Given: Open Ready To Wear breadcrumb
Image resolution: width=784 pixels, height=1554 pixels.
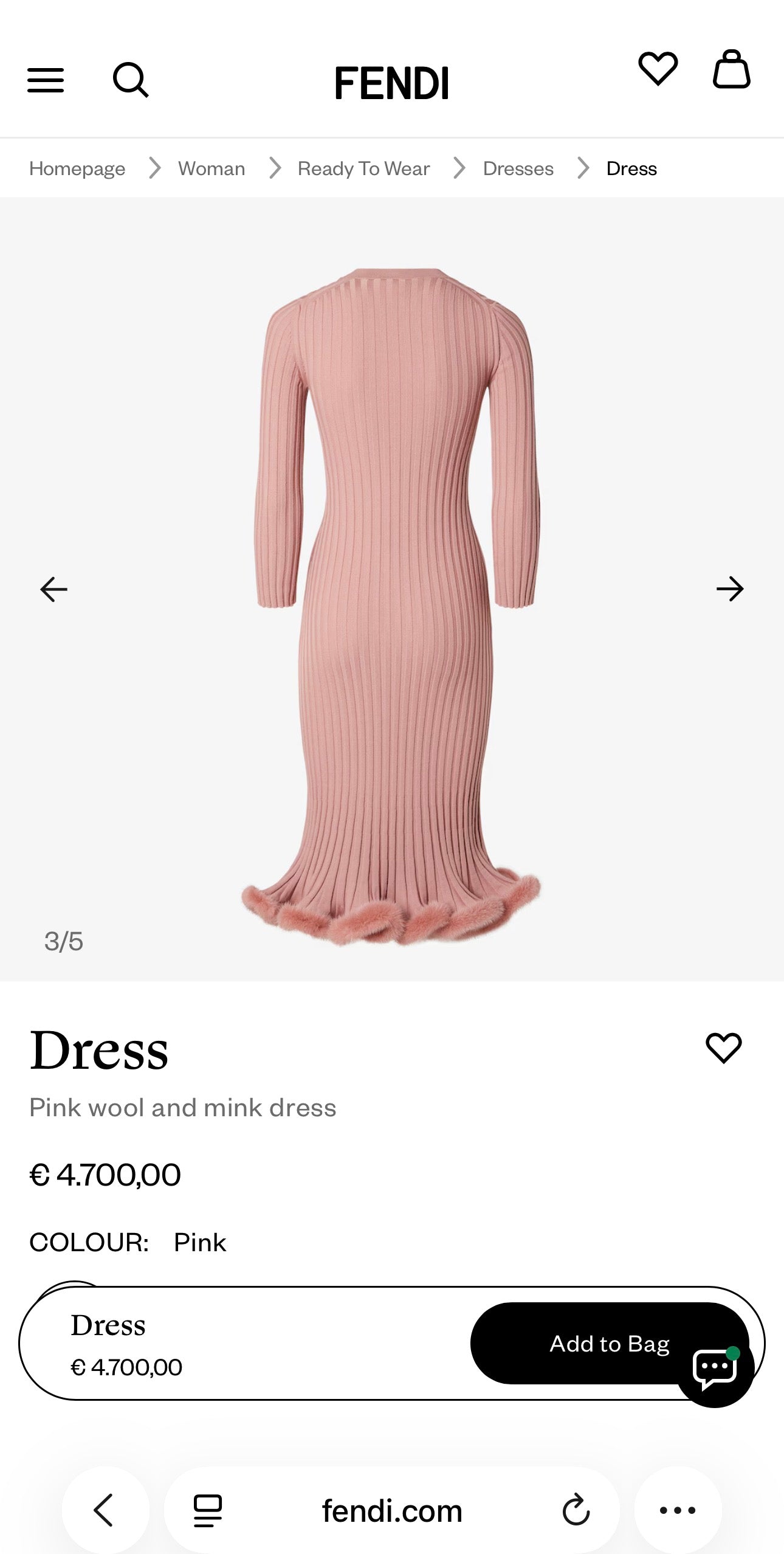Looking at the screenshot, I should pos(363,168).
